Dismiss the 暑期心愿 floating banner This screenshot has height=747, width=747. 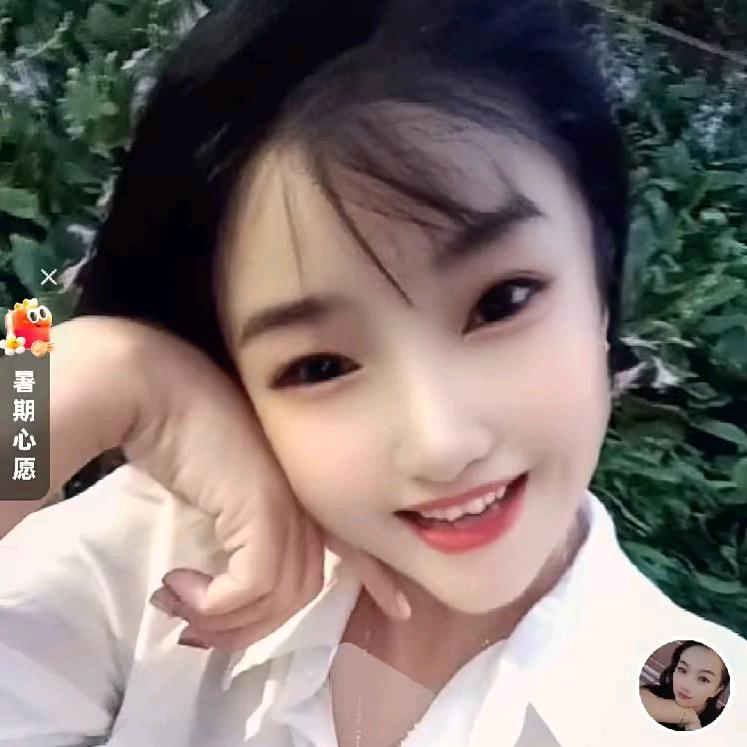[48, 277]
